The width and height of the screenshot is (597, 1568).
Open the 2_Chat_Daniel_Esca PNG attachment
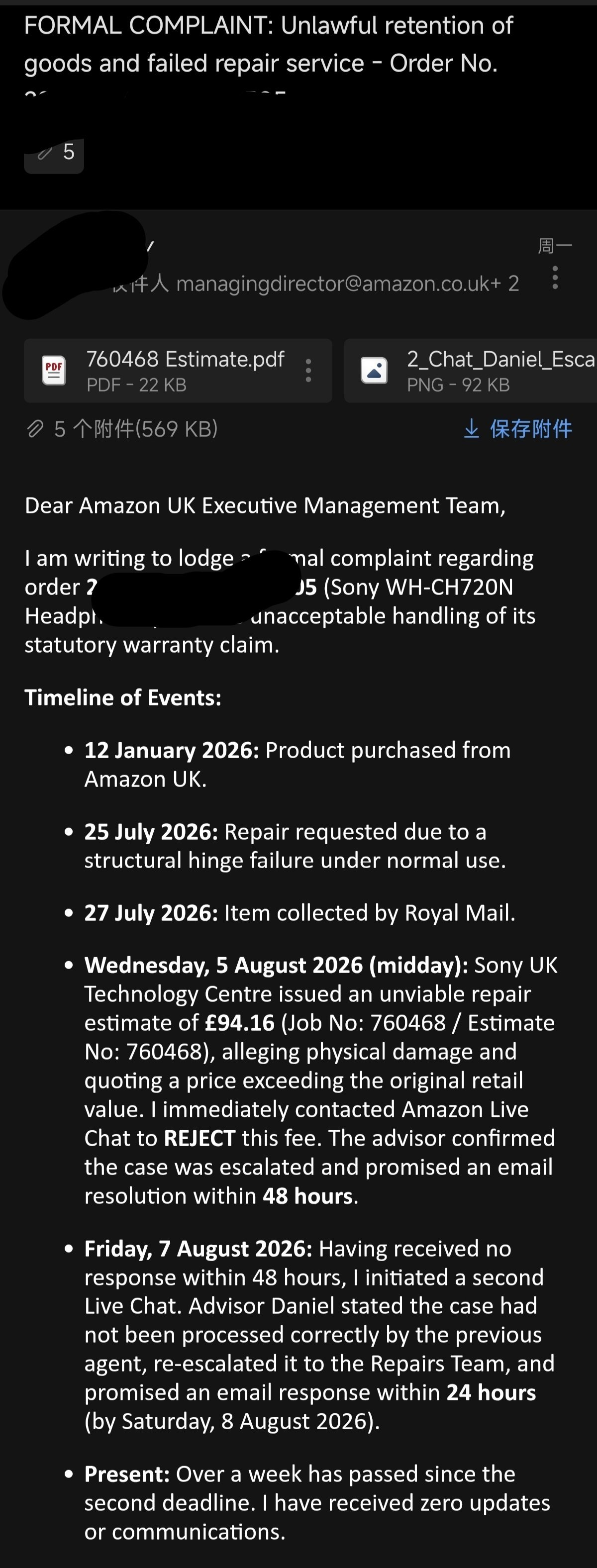471,371
